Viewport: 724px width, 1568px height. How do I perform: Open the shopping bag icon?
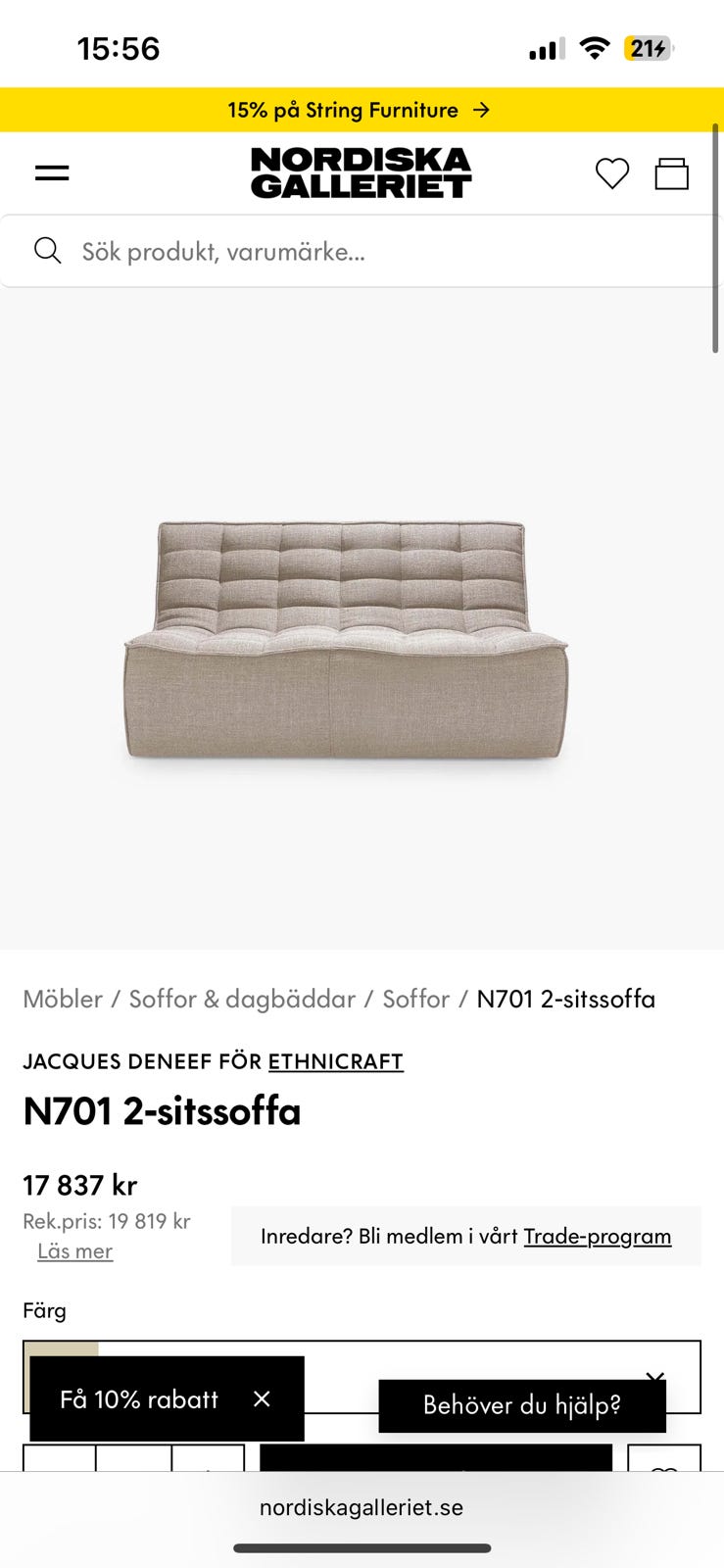point(672,172)
